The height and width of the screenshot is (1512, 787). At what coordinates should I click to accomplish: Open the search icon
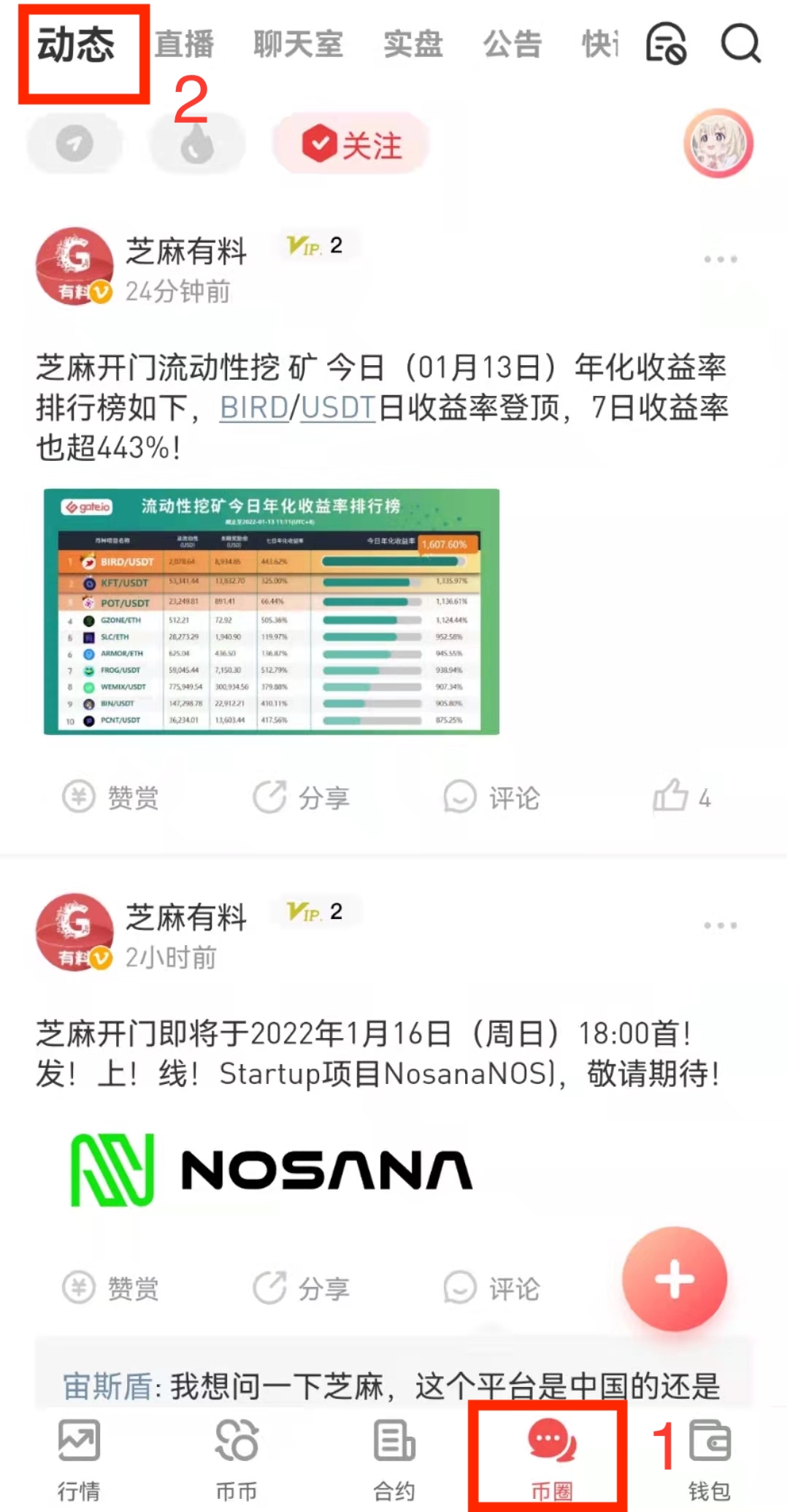(x=740, y=44)
